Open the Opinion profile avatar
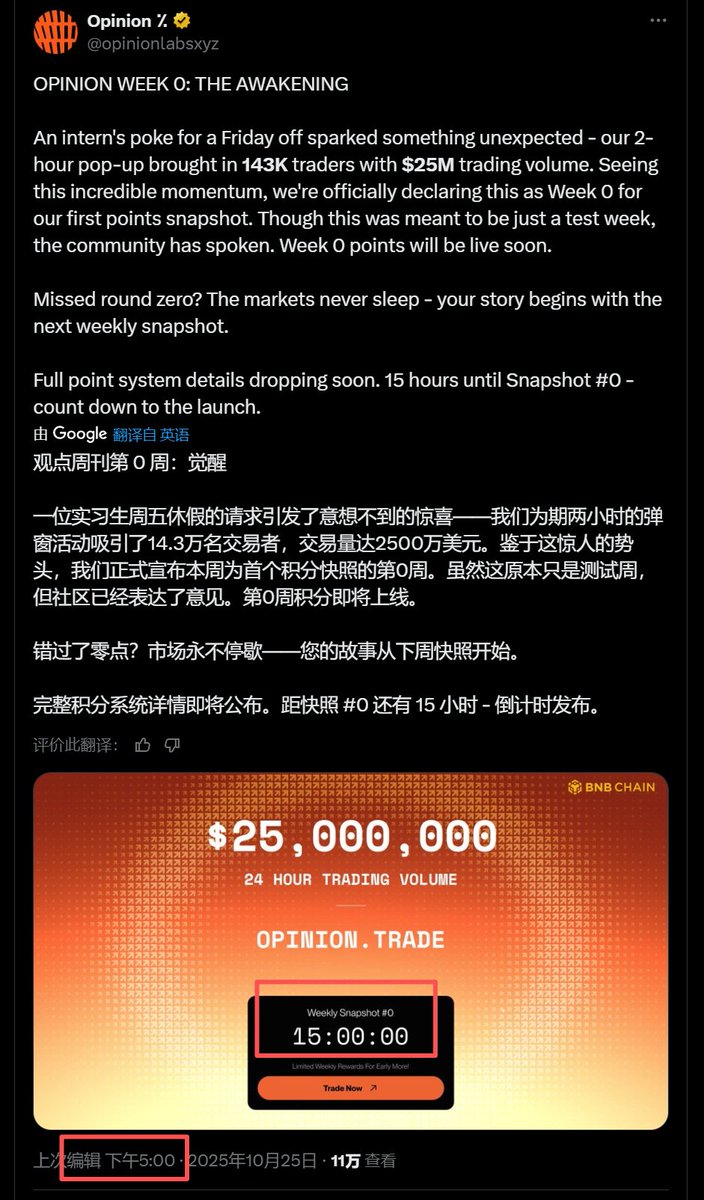 click(55, 31)
